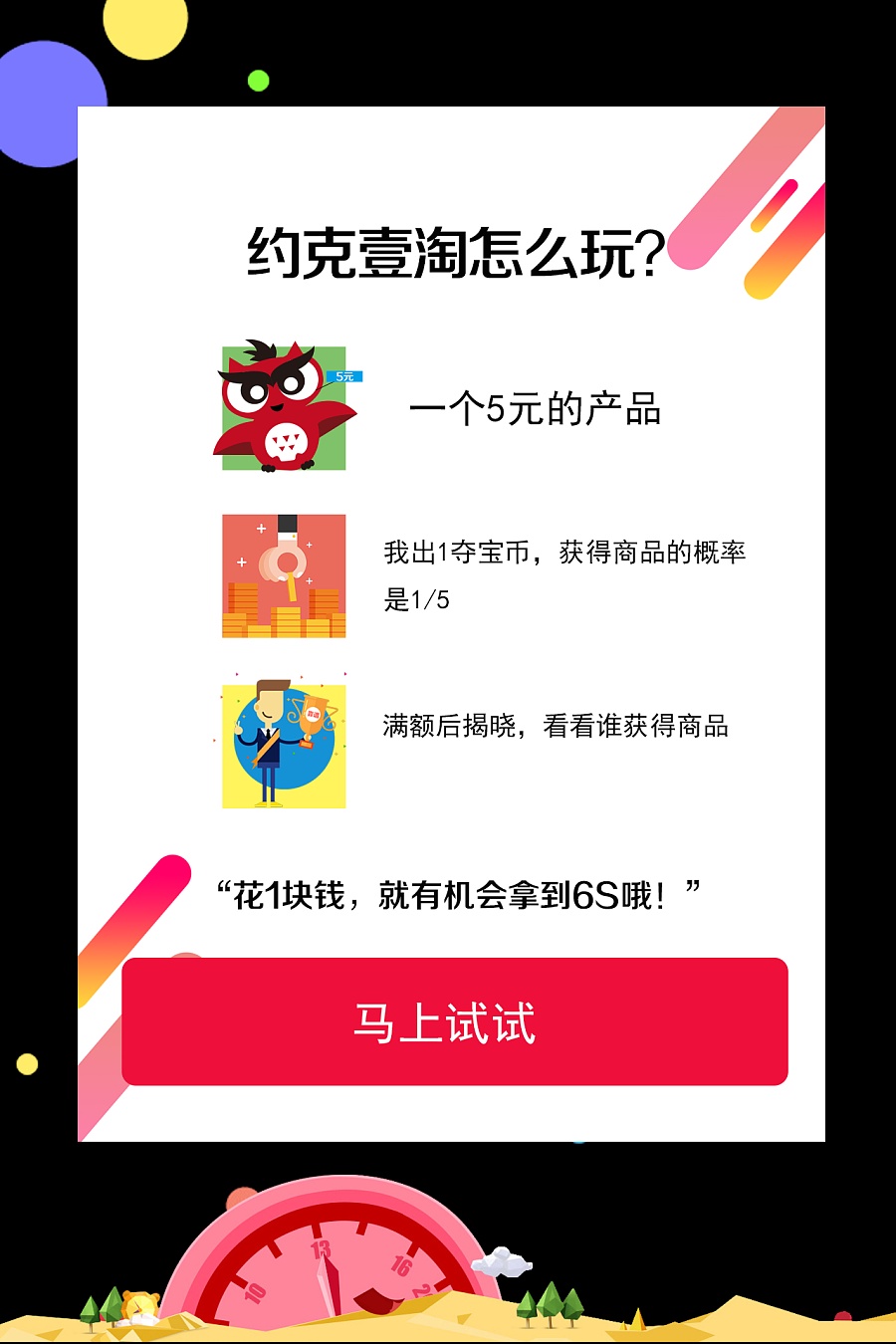The height and width of the screenshot is (1344, 896).
Task: Click the gold coins and magnifying glass icon
Action: (x=284, y=577)
